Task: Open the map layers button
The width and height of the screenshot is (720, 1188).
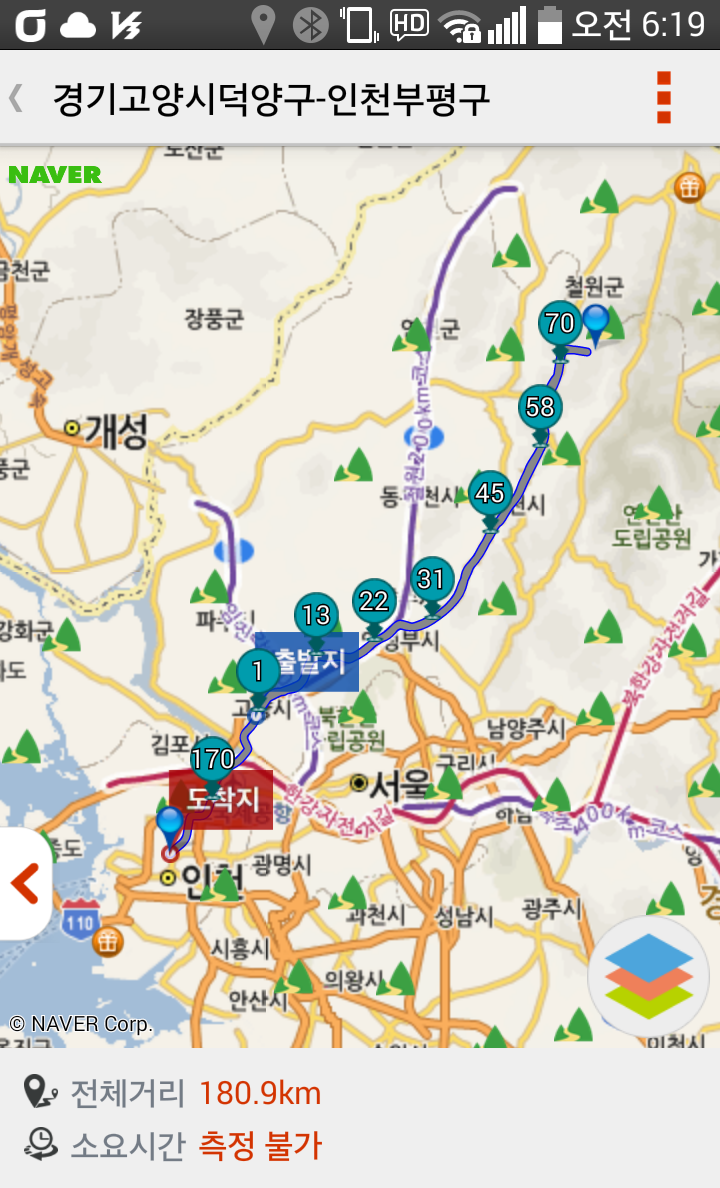Action: [649, 976]
